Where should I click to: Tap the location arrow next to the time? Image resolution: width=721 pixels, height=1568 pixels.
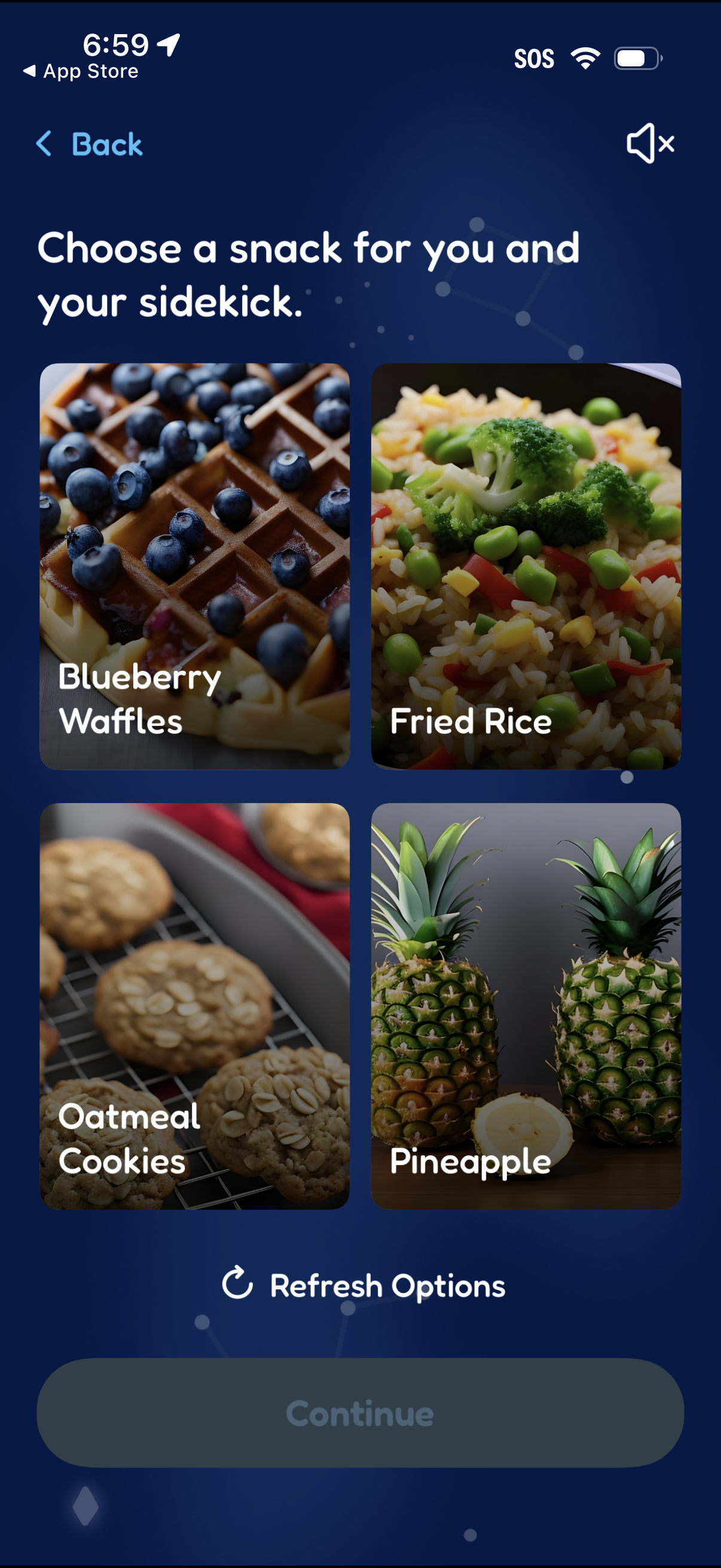pos(166,44)
